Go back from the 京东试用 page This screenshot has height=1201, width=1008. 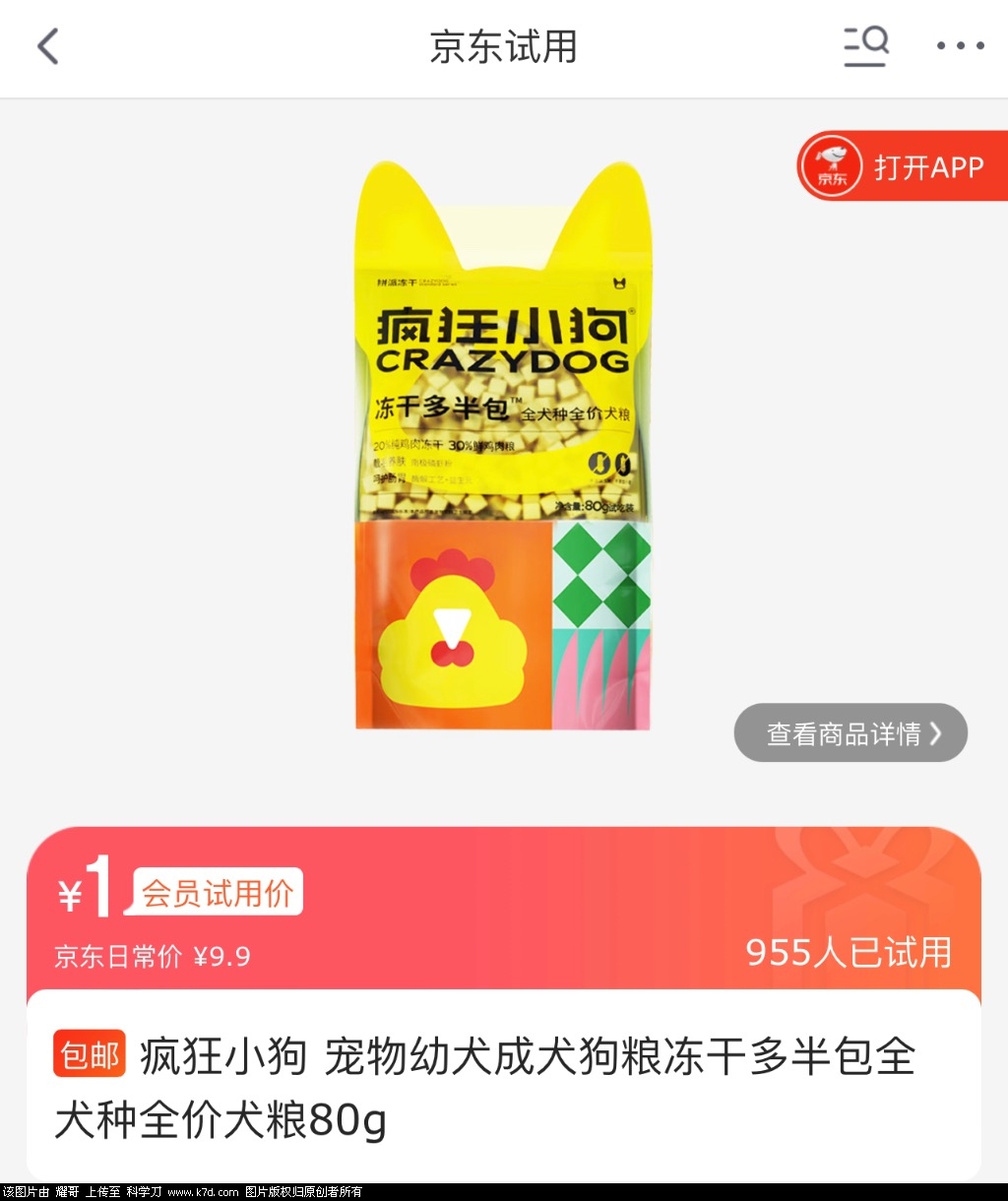(x=48, y=46)
